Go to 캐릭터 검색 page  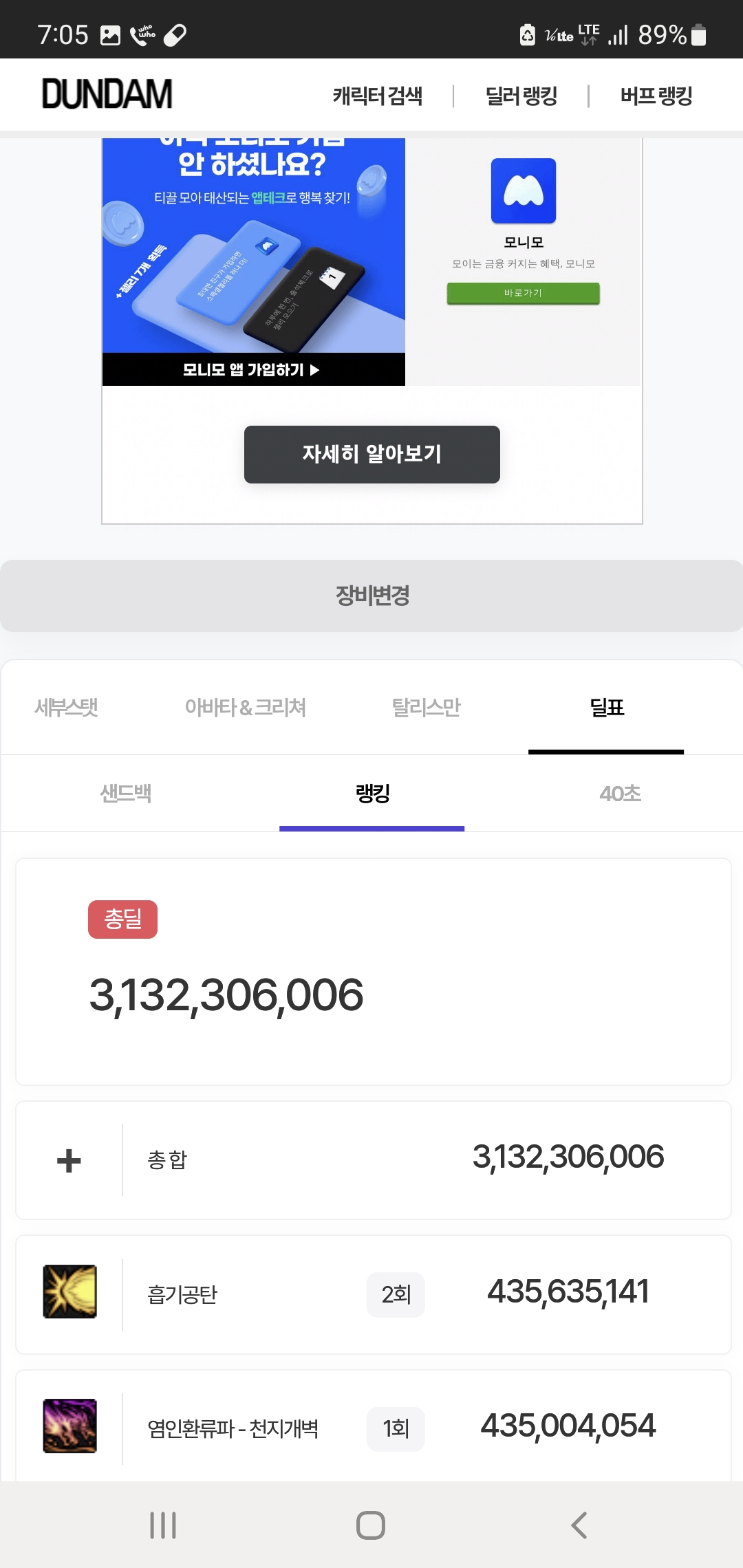377,96
